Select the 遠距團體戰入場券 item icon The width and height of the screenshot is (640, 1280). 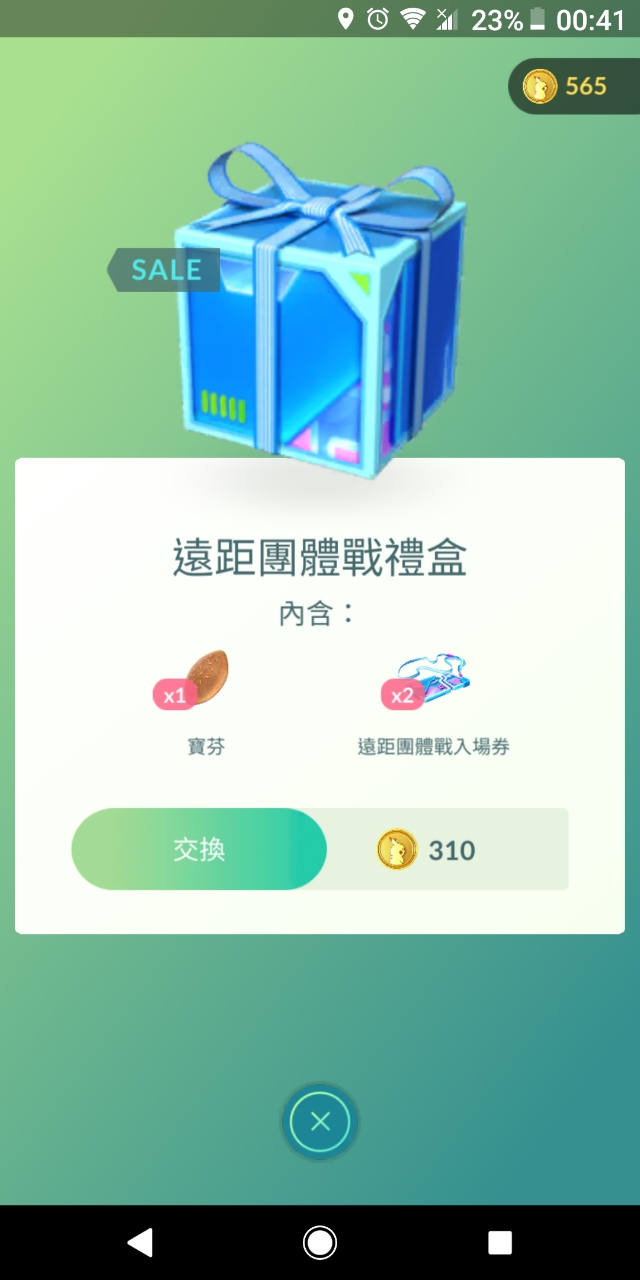pos(432,680)
